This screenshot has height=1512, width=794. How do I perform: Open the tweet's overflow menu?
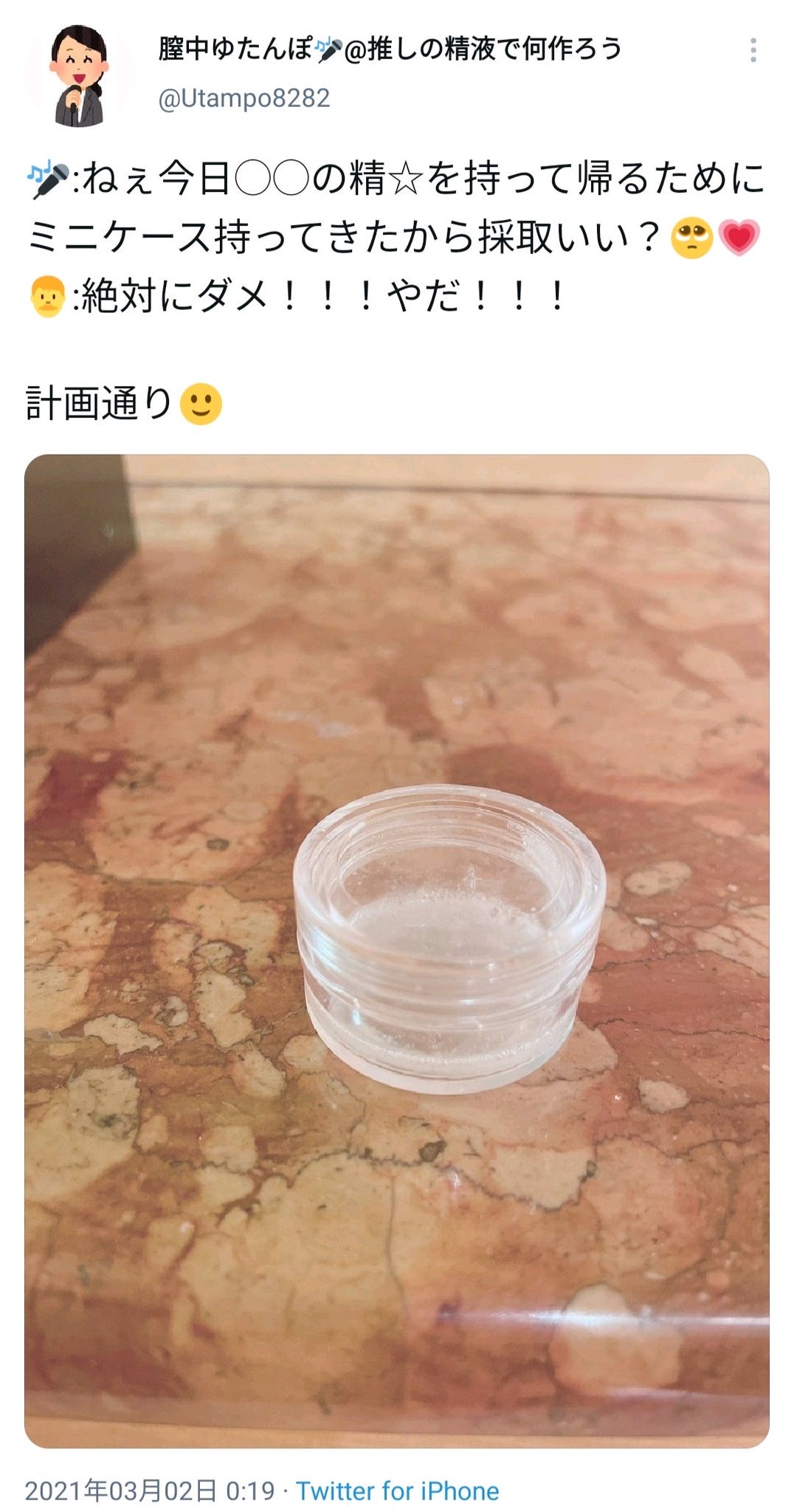click(753, 50)
